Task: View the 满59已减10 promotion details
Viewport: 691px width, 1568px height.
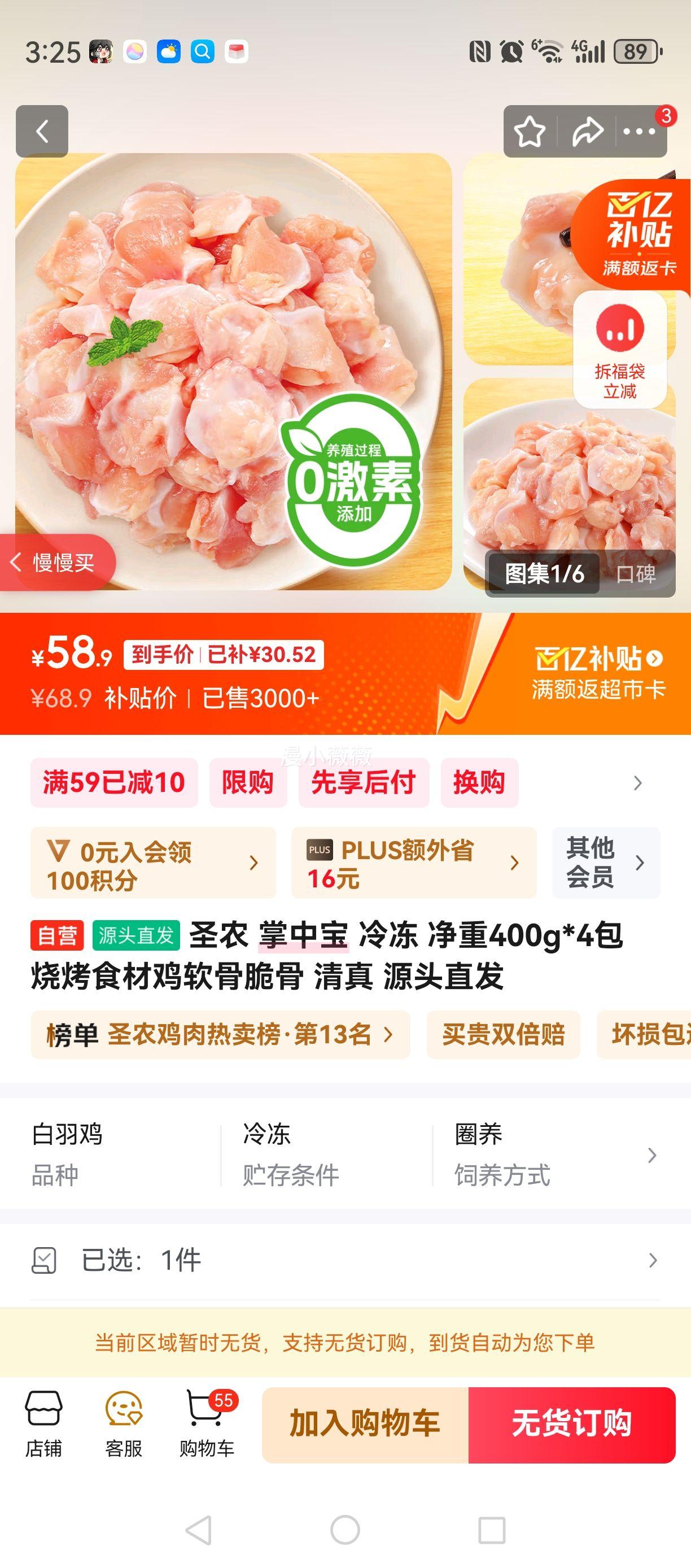Action: 113,782
